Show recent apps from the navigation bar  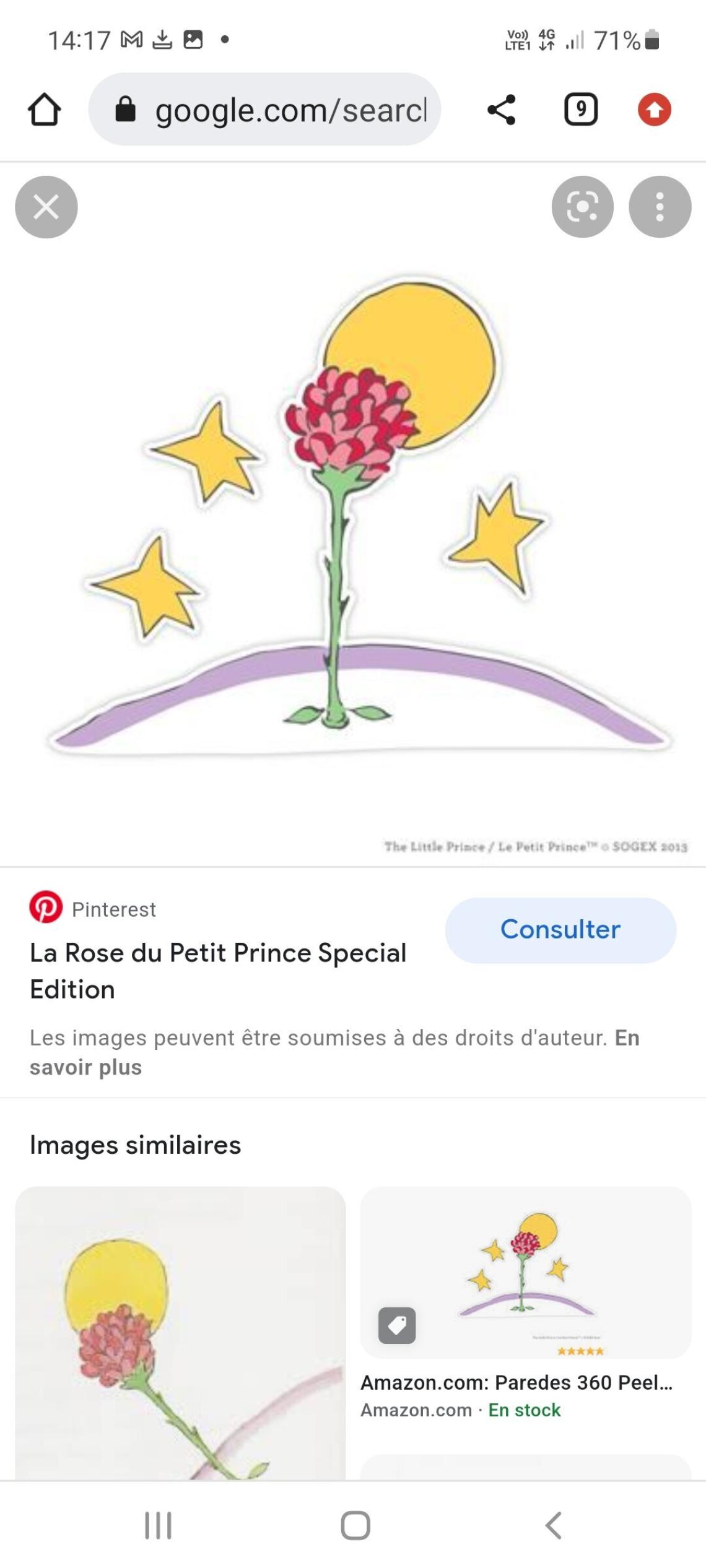(158, 1525)
